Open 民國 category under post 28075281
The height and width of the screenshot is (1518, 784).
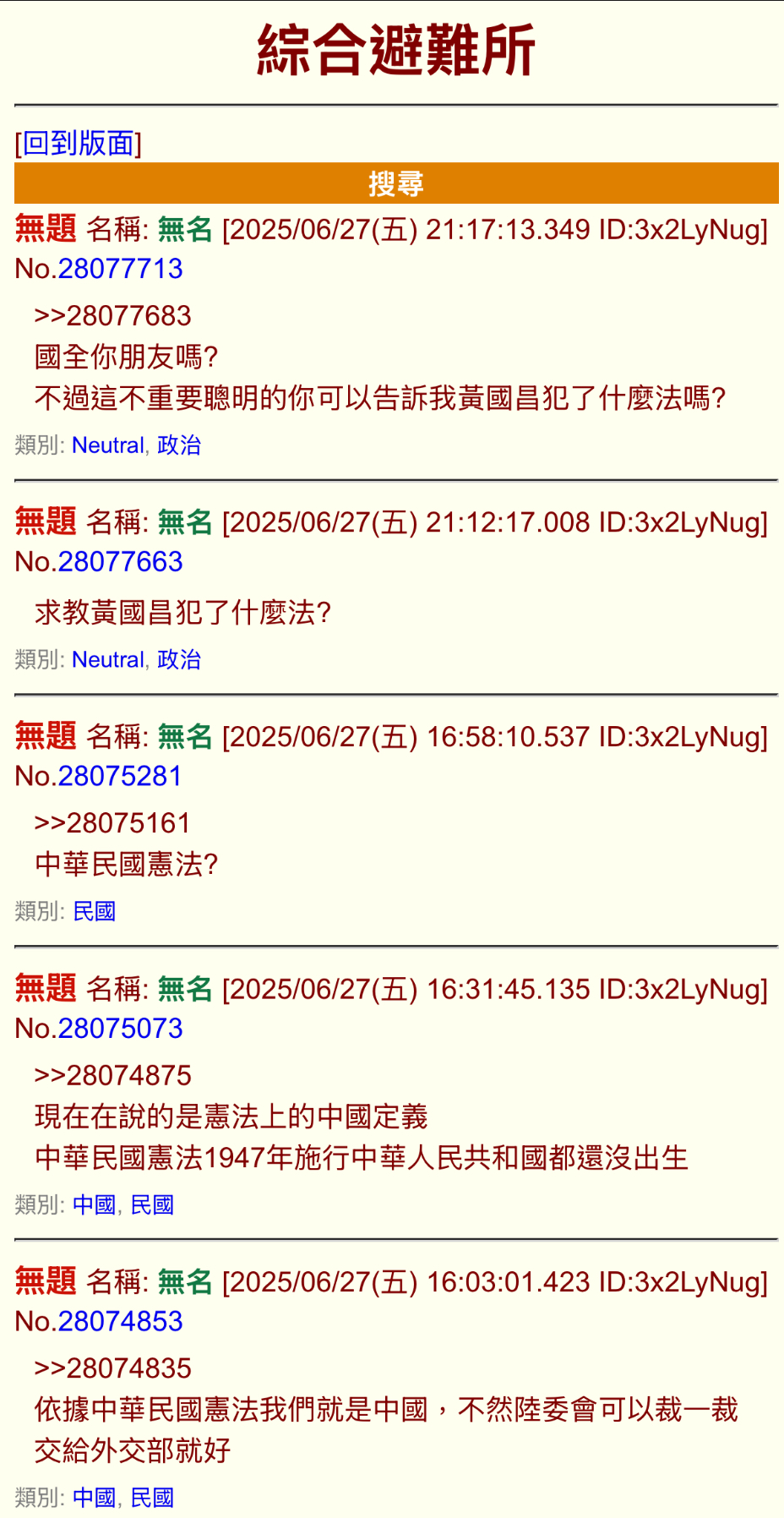point(94,912)
